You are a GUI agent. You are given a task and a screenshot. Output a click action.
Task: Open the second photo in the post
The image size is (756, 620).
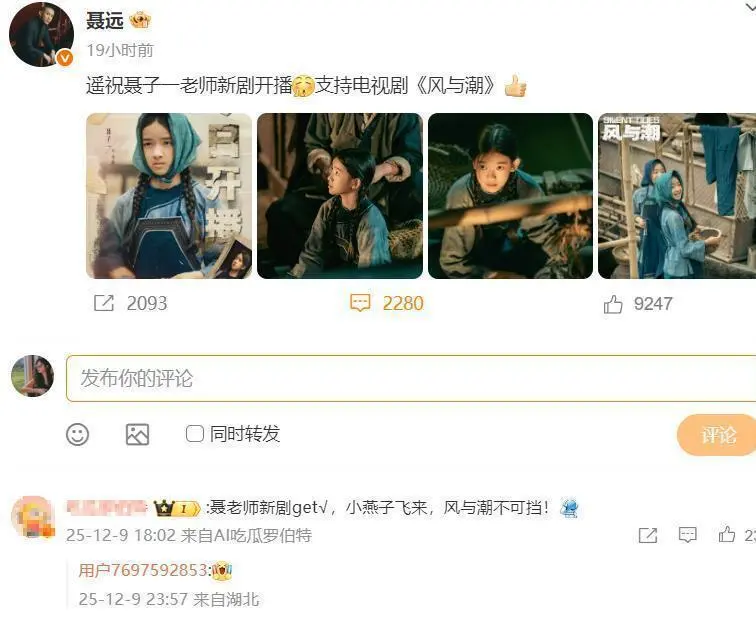click(339, 195)
